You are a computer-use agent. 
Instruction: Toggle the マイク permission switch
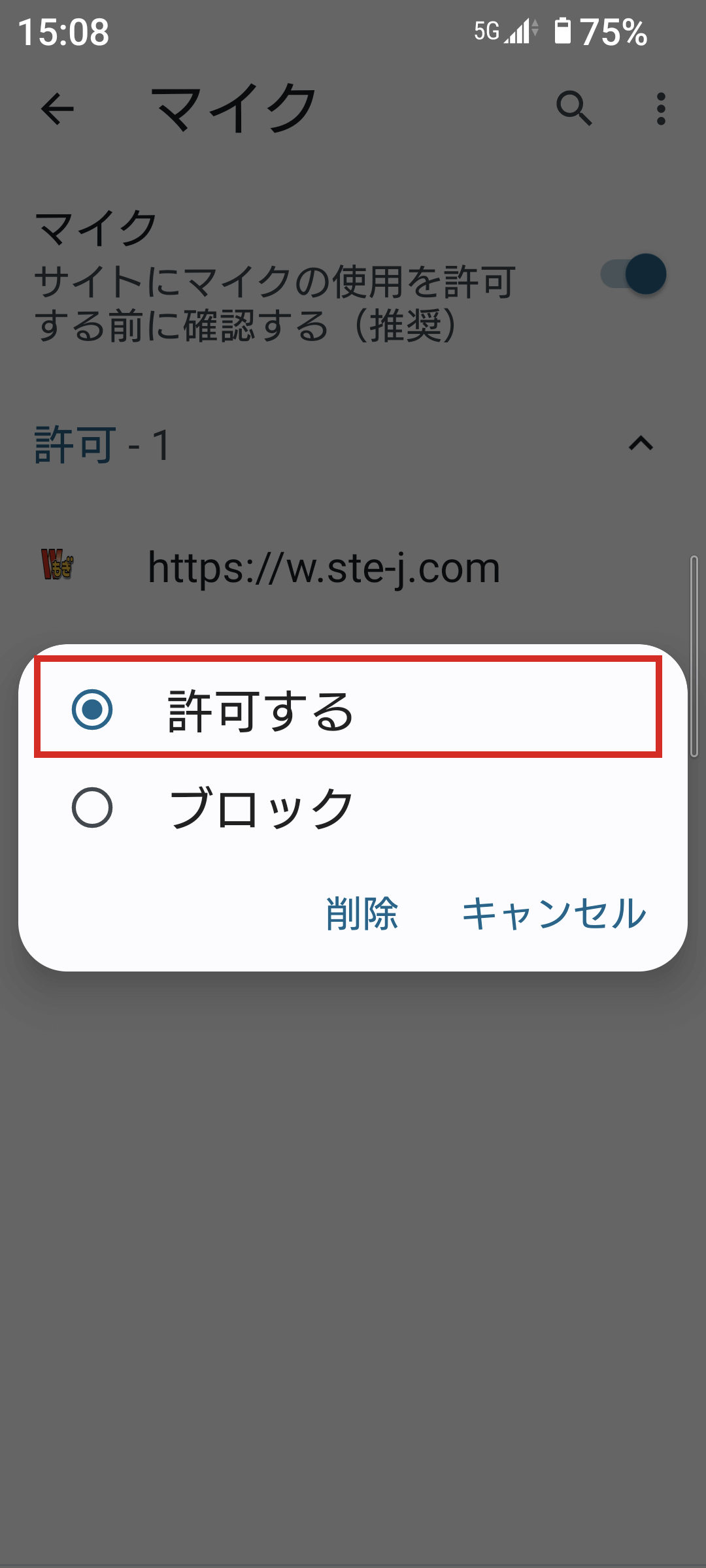(x=633, y=274)
